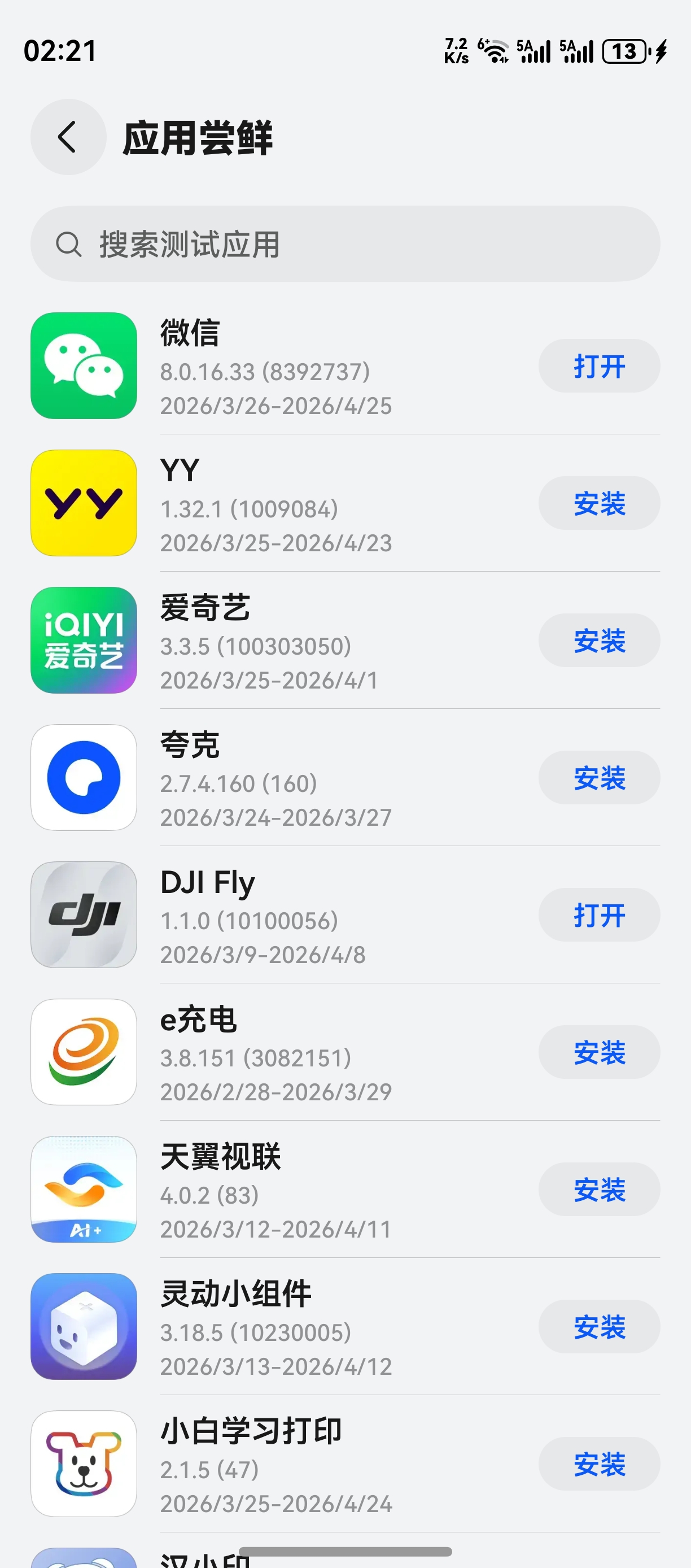Tap 打开 next to DJI Fly
The image size is (691, 1568).
point(599,915)
